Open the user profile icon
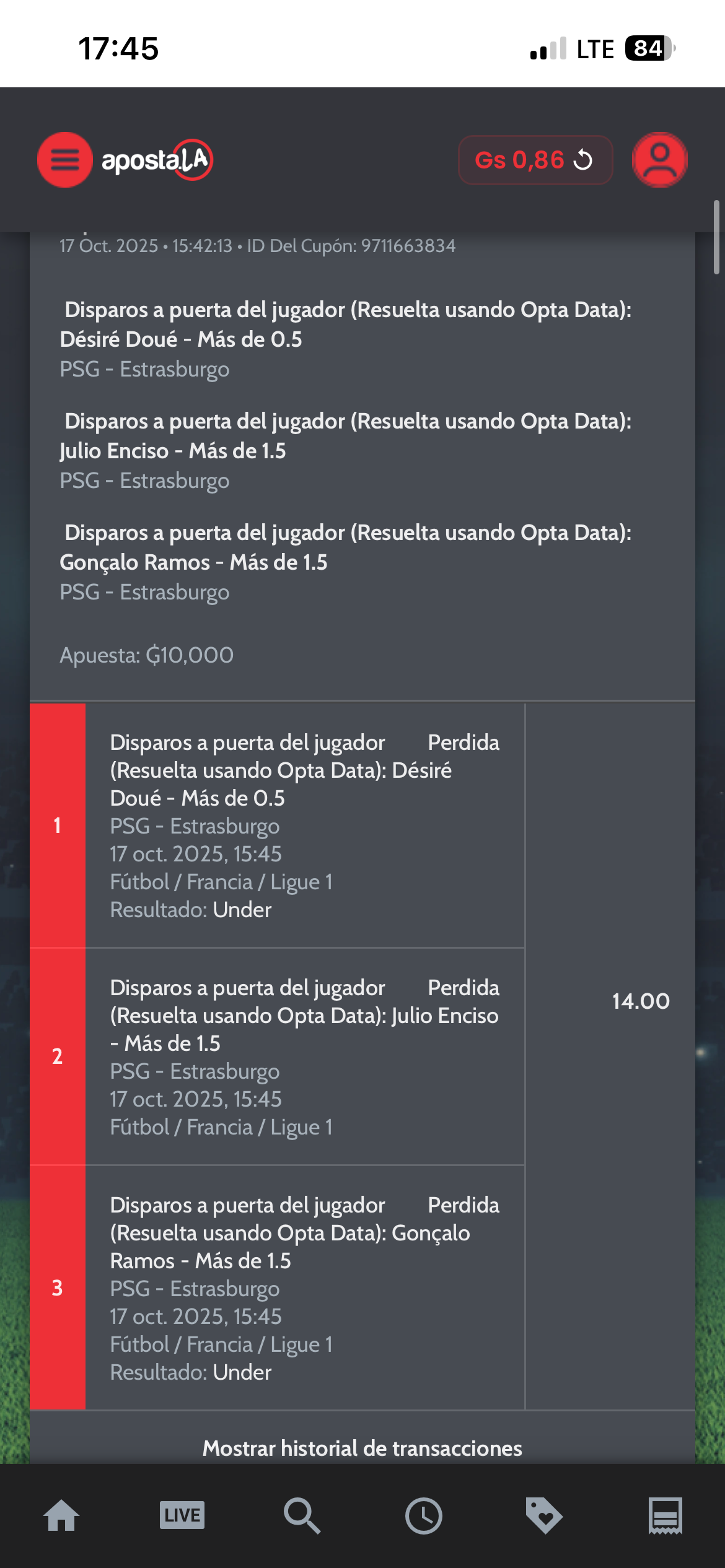The height and width of the screenshot is (1568, 725). tap(659, 160)
